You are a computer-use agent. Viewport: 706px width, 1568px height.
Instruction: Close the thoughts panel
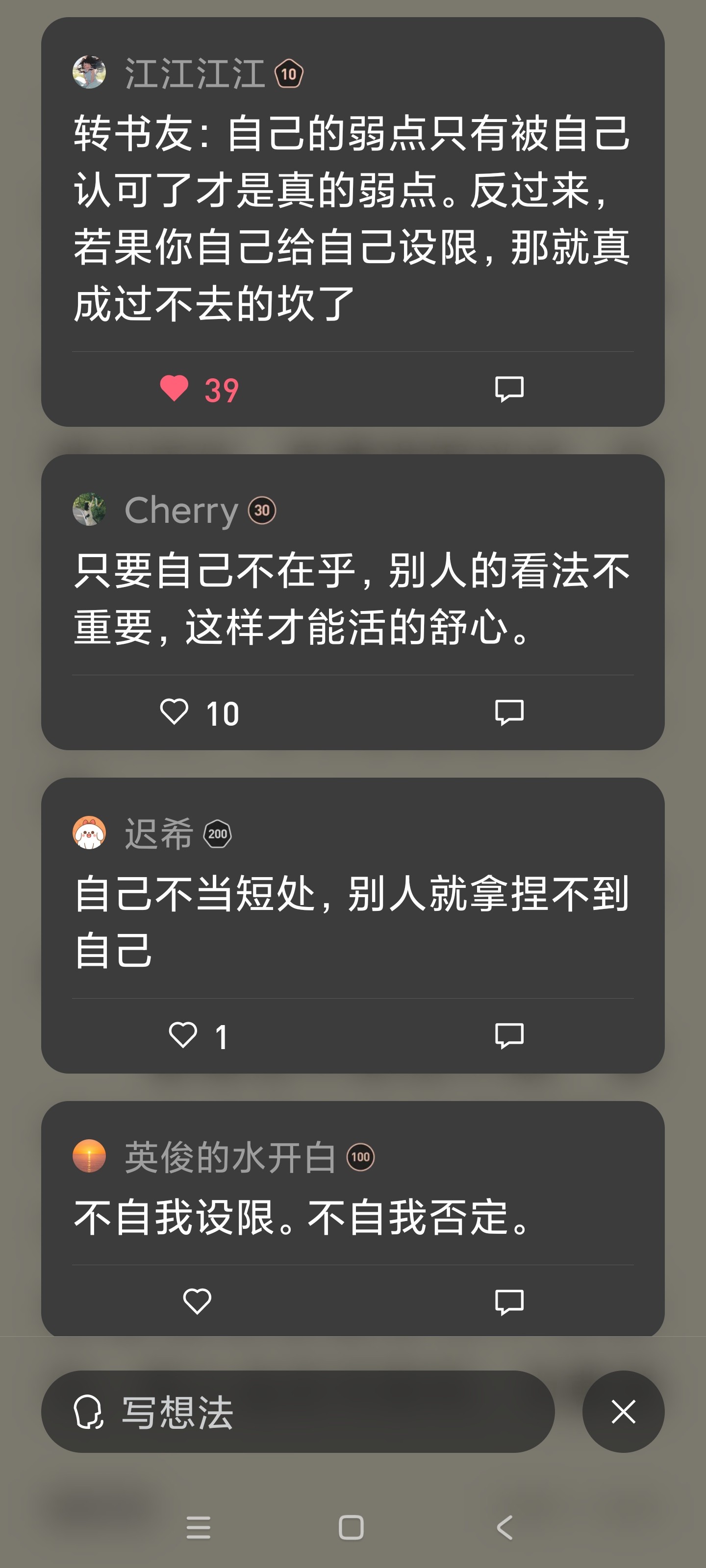tap(623, 1412)
